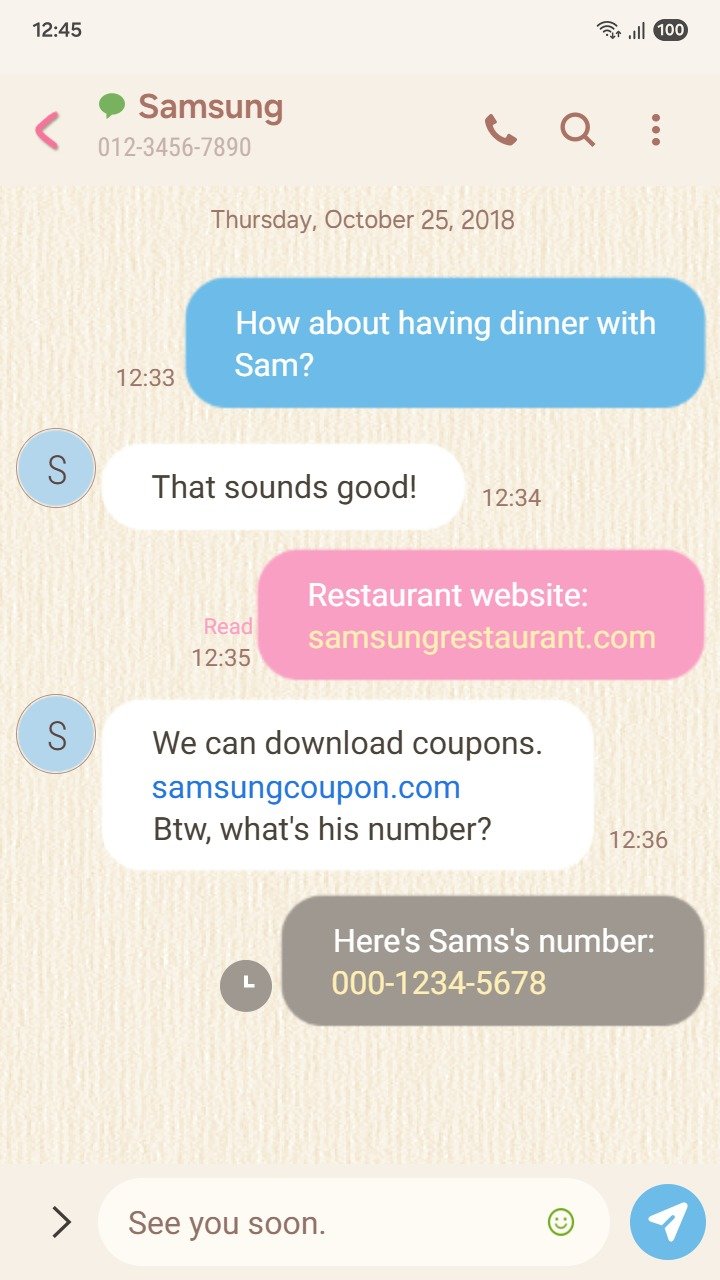Expand the attachment options arrow

[61, 1221]
